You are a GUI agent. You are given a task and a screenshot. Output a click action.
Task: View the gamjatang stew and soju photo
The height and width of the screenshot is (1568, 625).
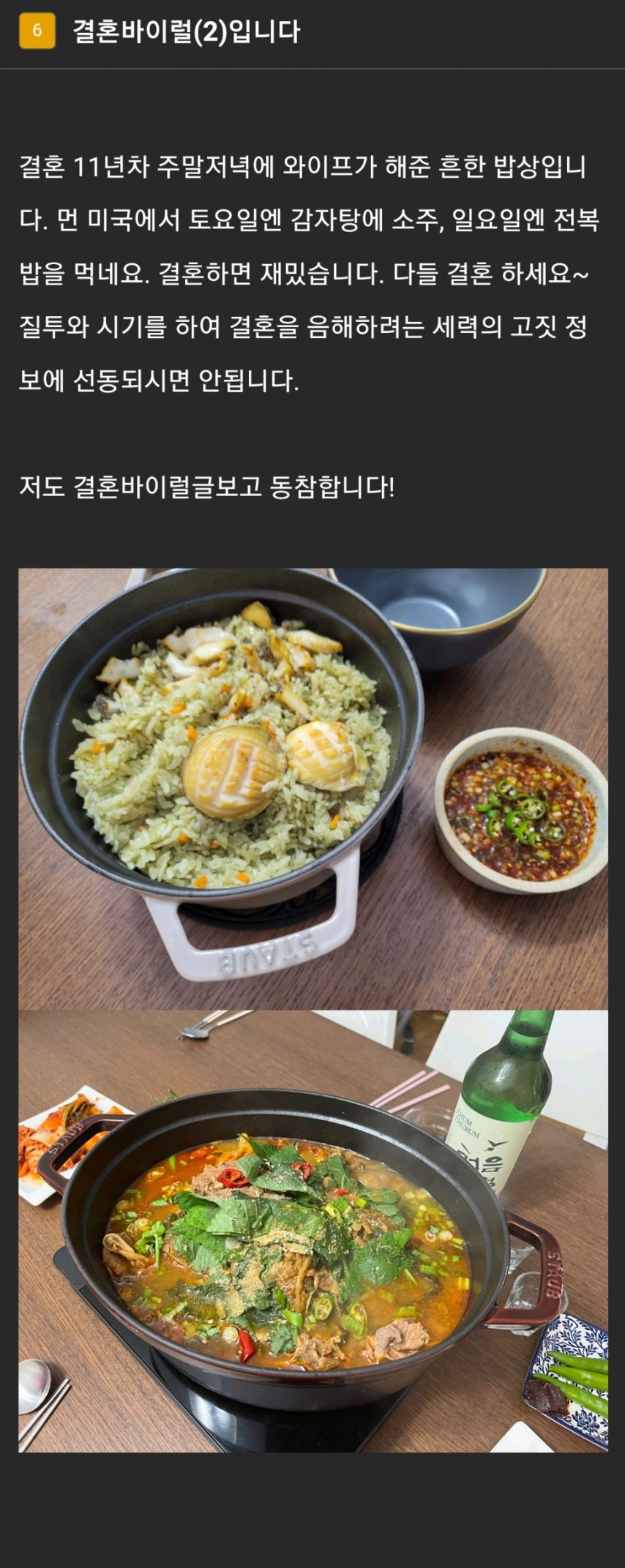(x=312, y=1231)
